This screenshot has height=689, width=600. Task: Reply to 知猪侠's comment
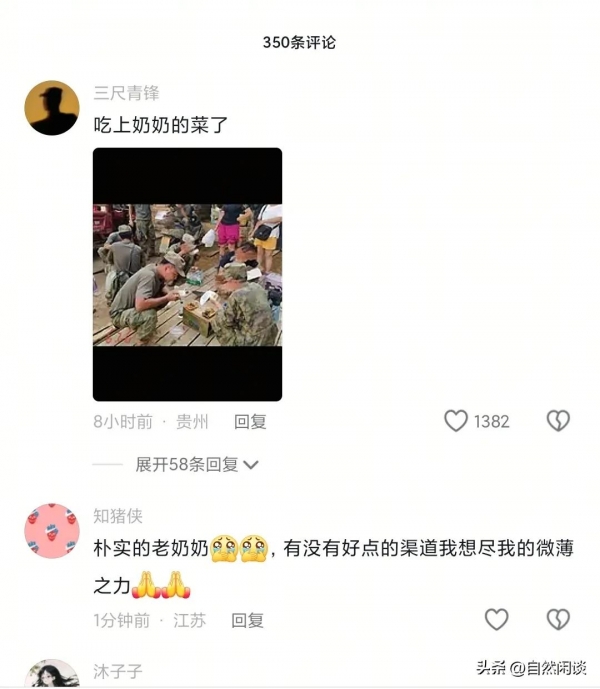click(248, 620)
